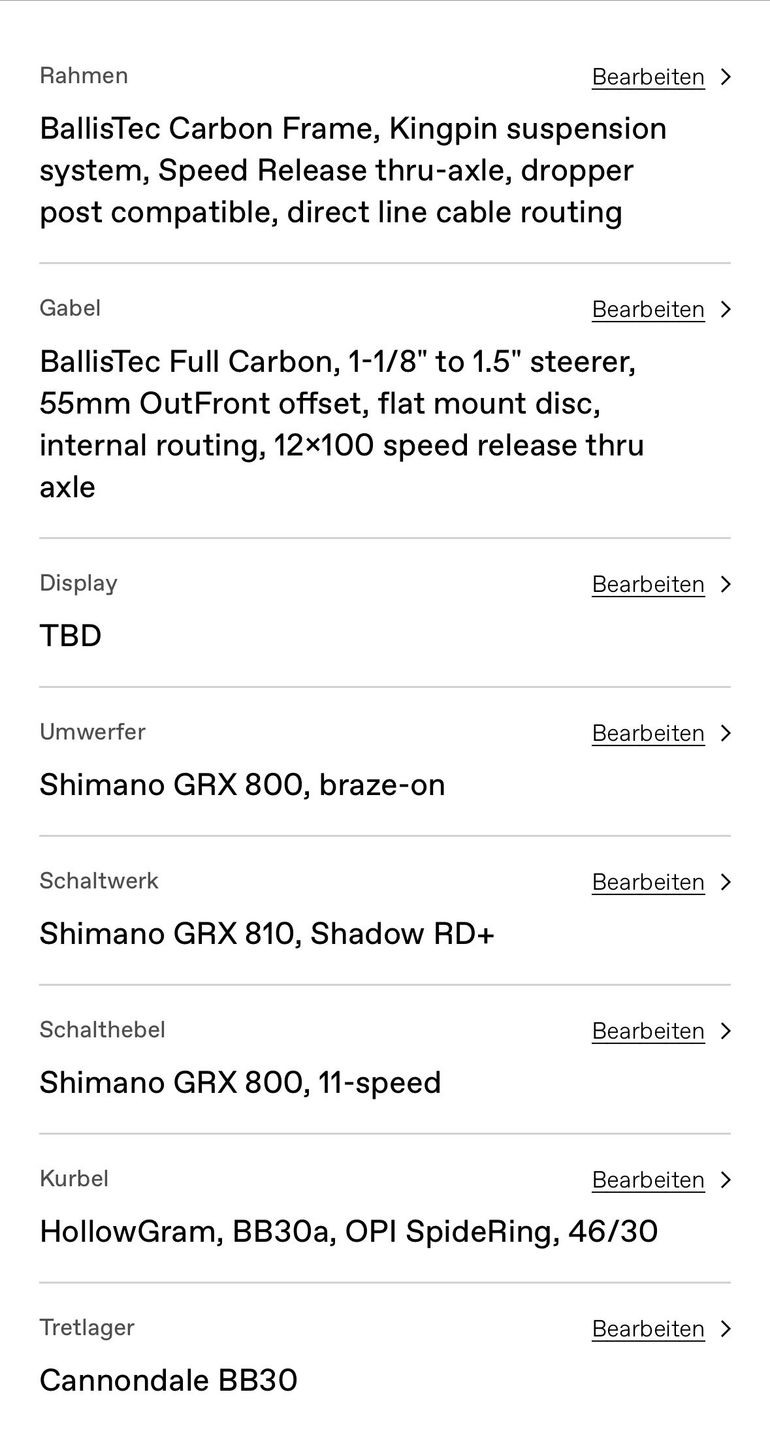
Task: Open Bearbeiten beside Tretlager
Action: [x=648, y=1330]
